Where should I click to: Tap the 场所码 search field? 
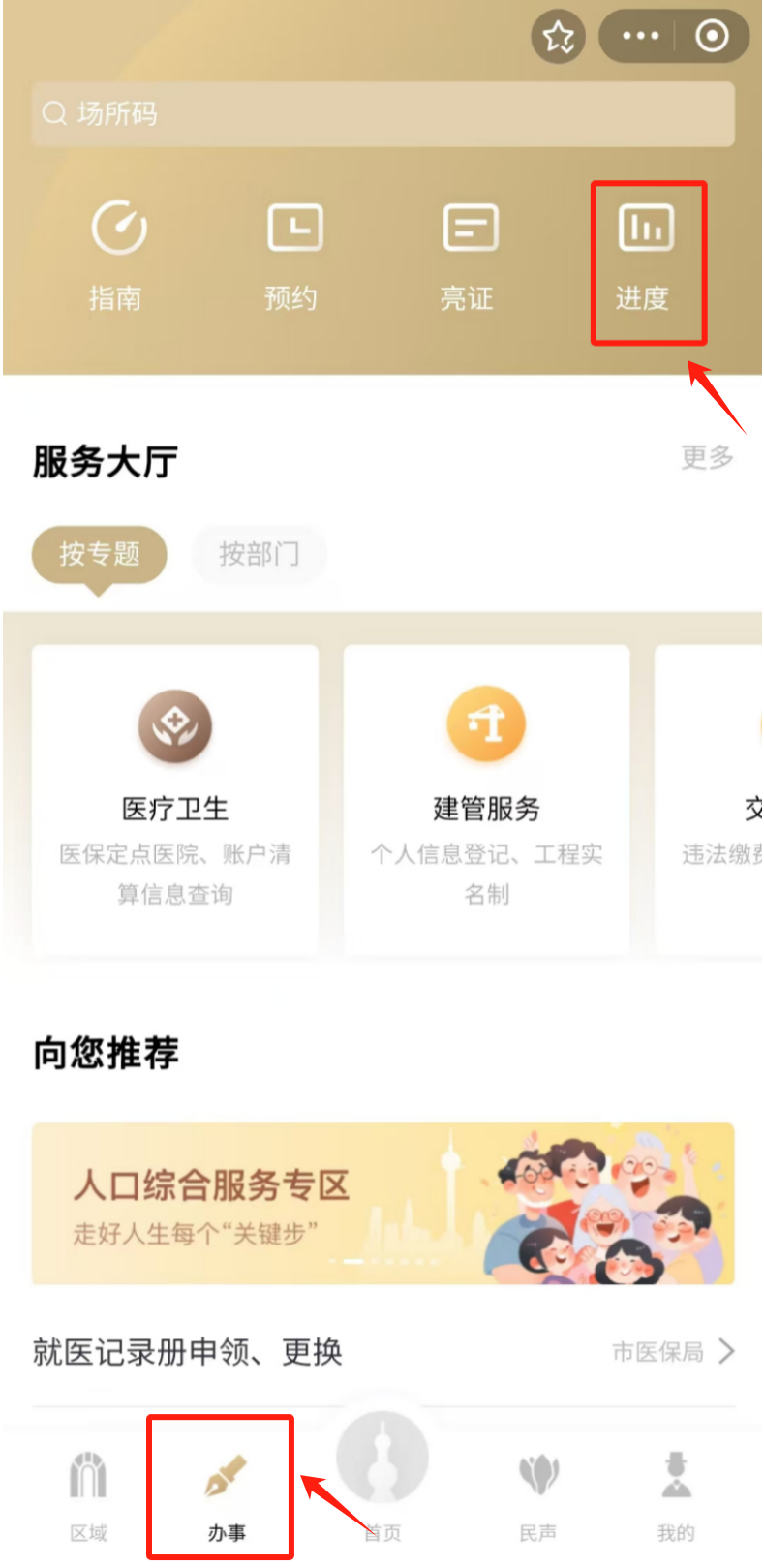pyautogui.click(x=382, y=114)
